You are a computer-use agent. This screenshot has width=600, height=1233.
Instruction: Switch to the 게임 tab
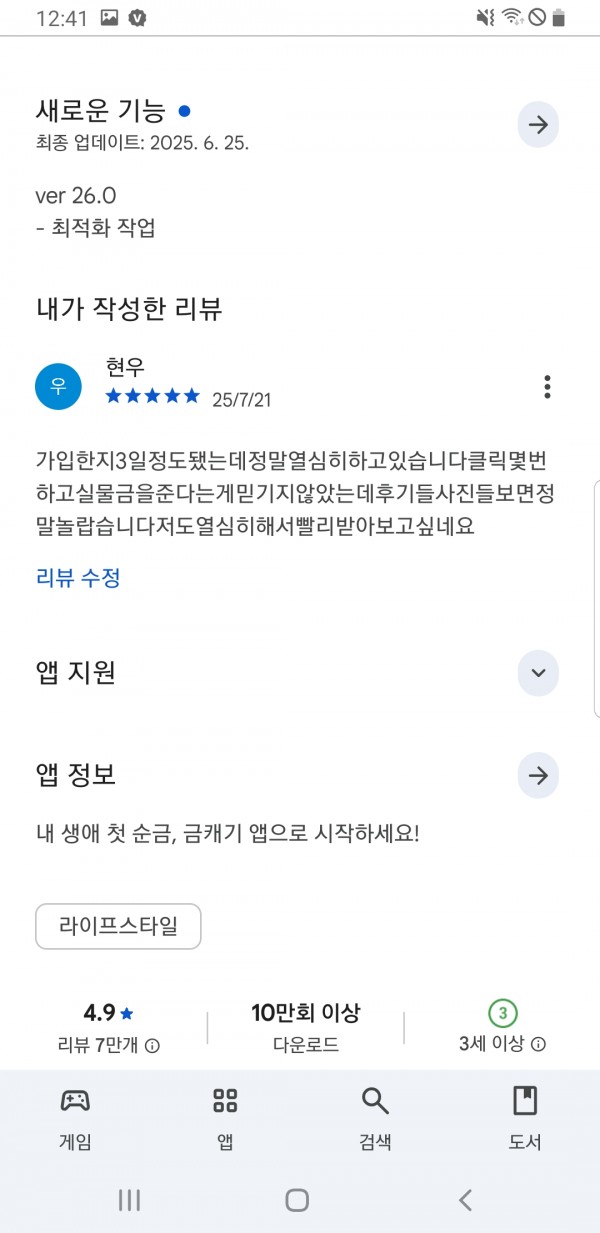75,1118
